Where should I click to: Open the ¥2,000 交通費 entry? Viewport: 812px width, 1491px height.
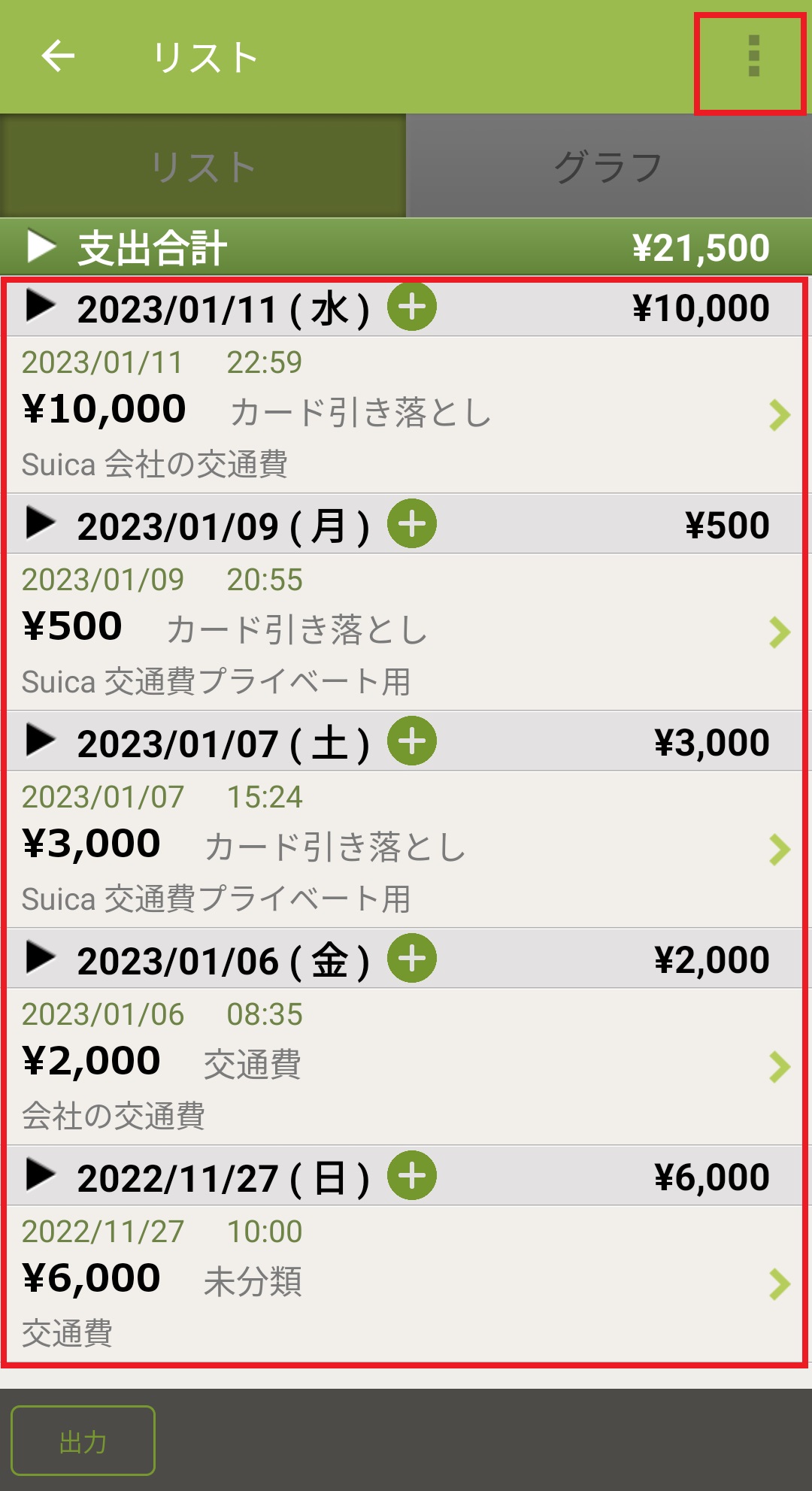pos(406,1066)
